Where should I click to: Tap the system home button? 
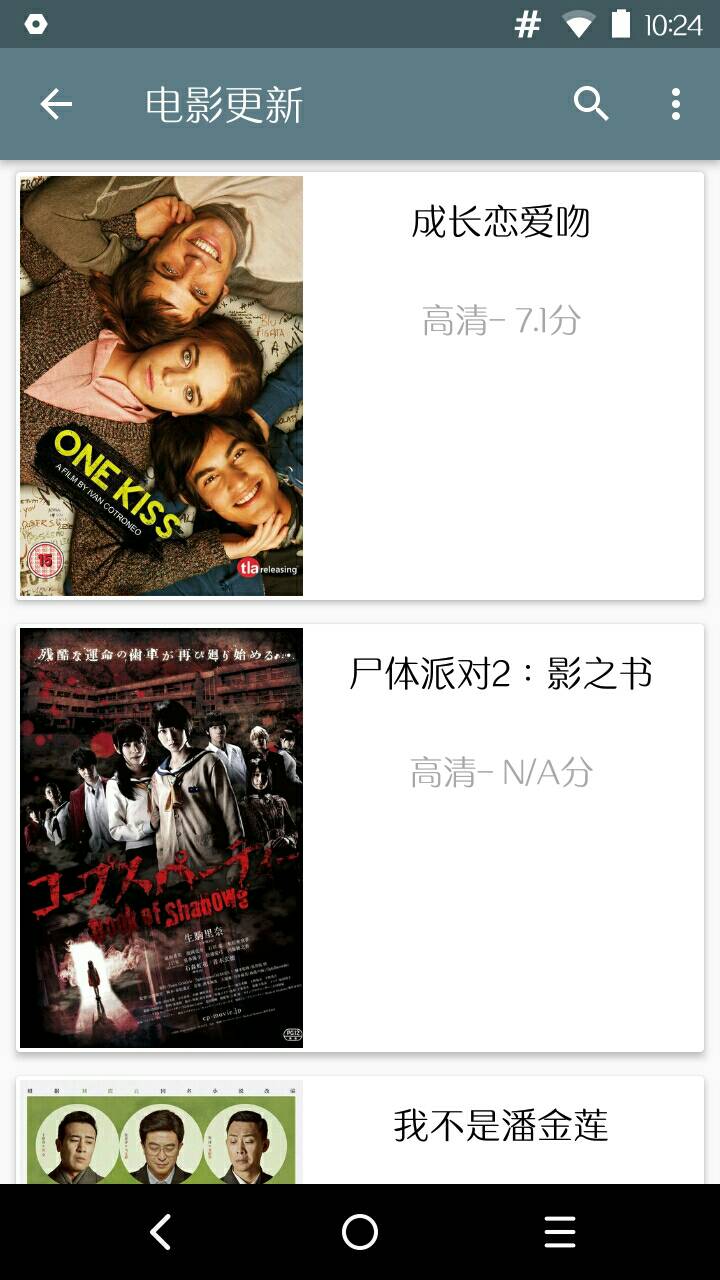(360, 1232)
